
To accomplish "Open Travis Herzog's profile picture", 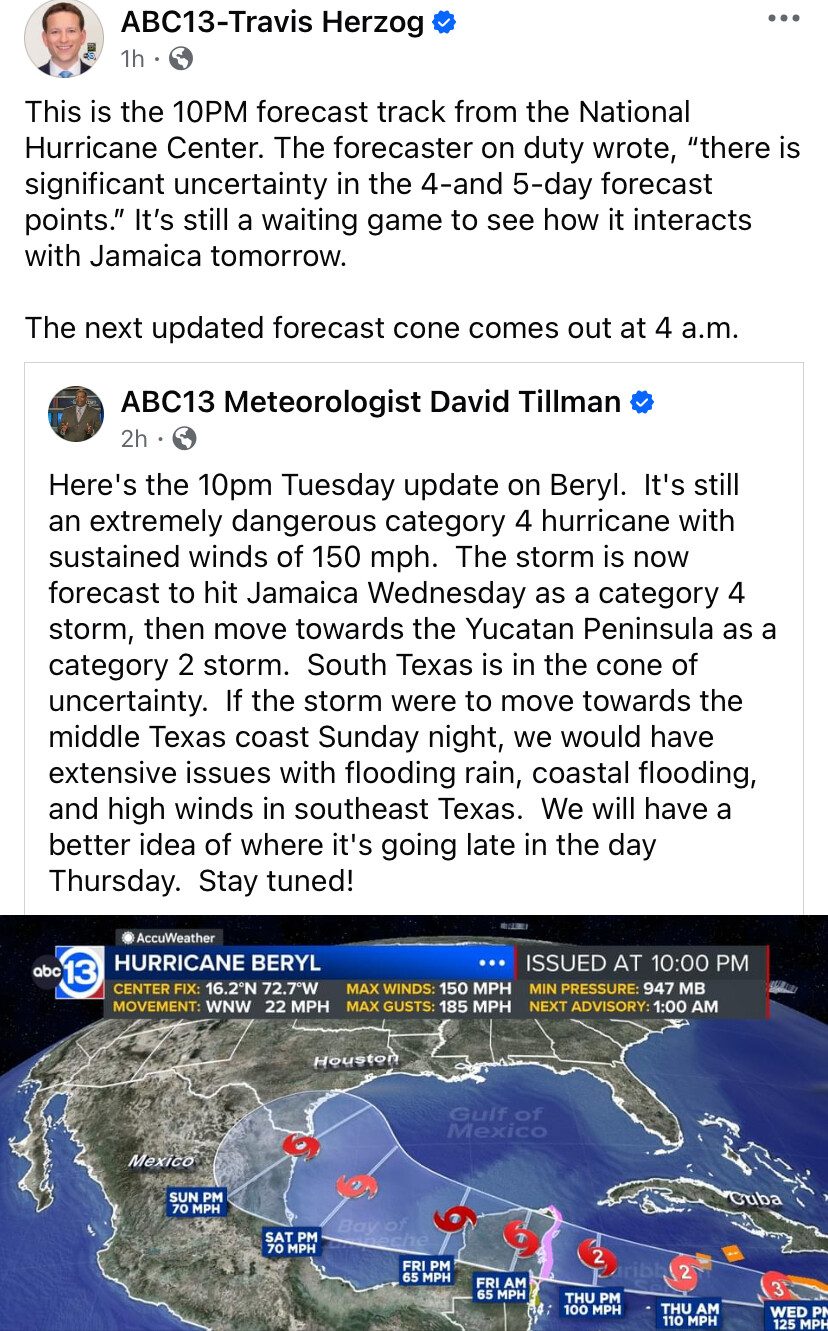I will coord(63,38).
